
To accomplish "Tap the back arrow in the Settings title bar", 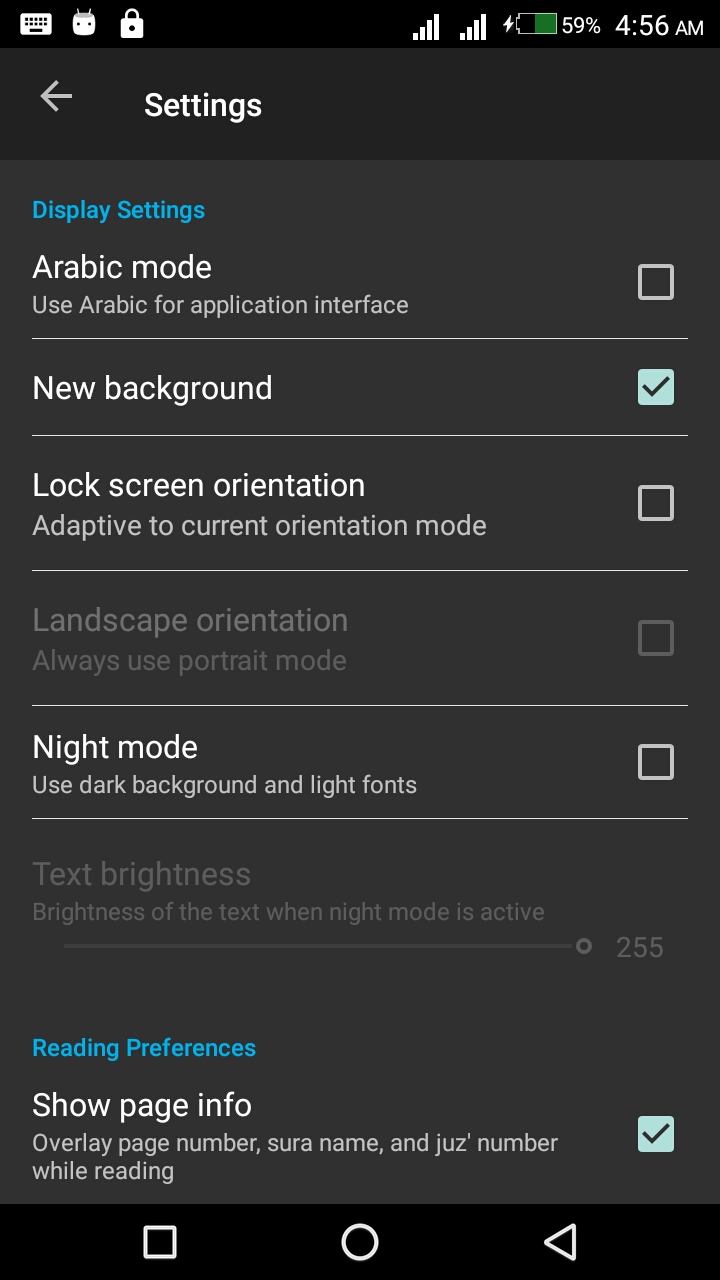I will pos(55,96).
